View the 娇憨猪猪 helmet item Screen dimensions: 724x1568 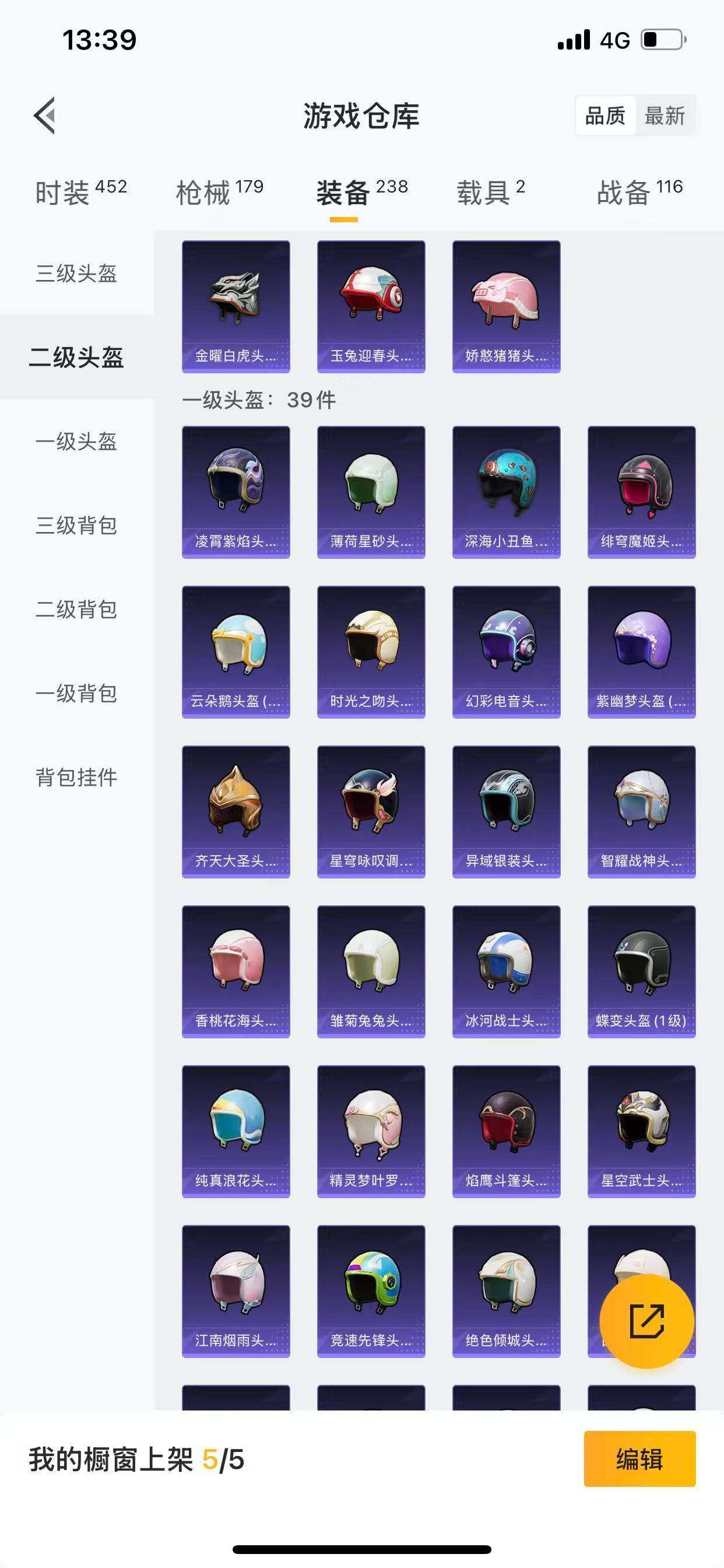506,306
